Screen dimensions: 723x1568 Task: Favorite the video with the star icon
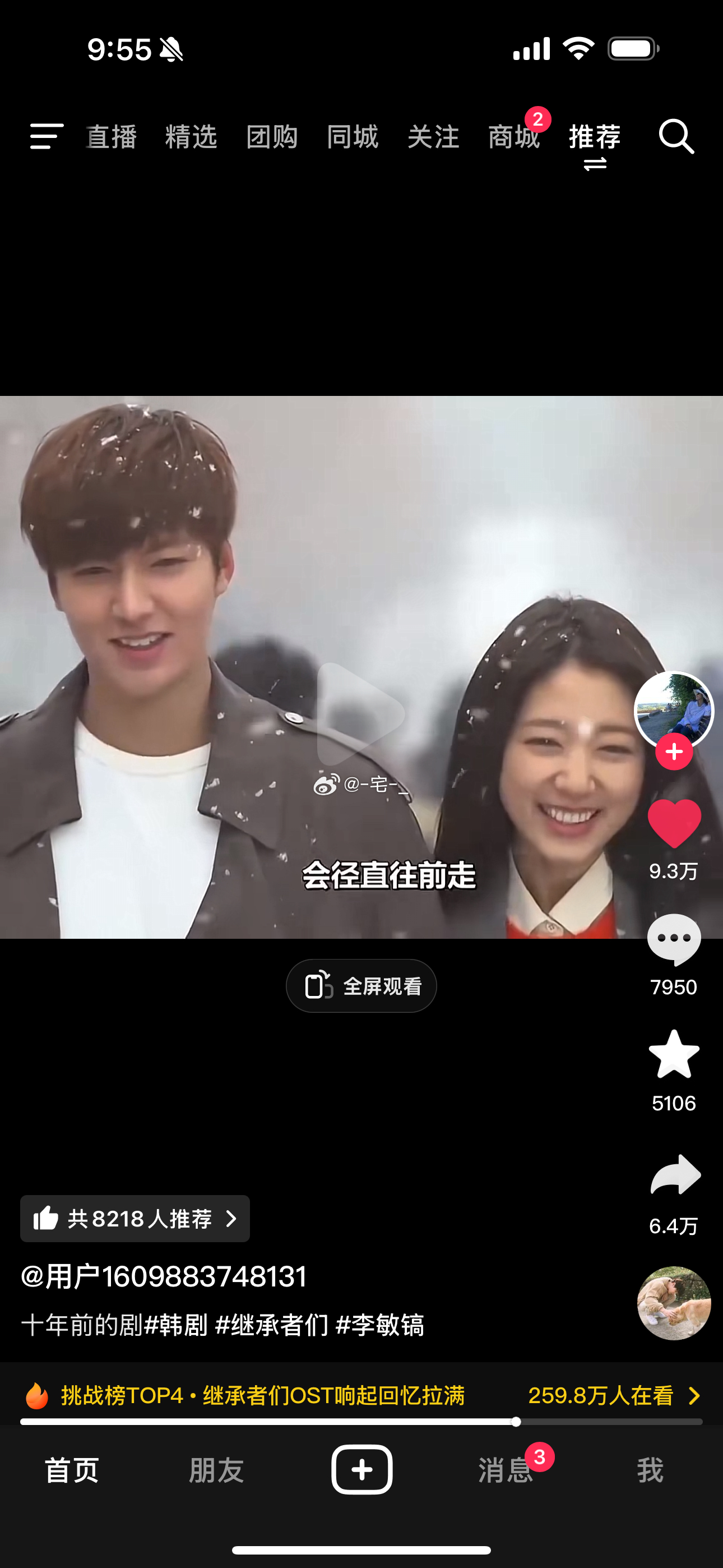point(674,1054)
